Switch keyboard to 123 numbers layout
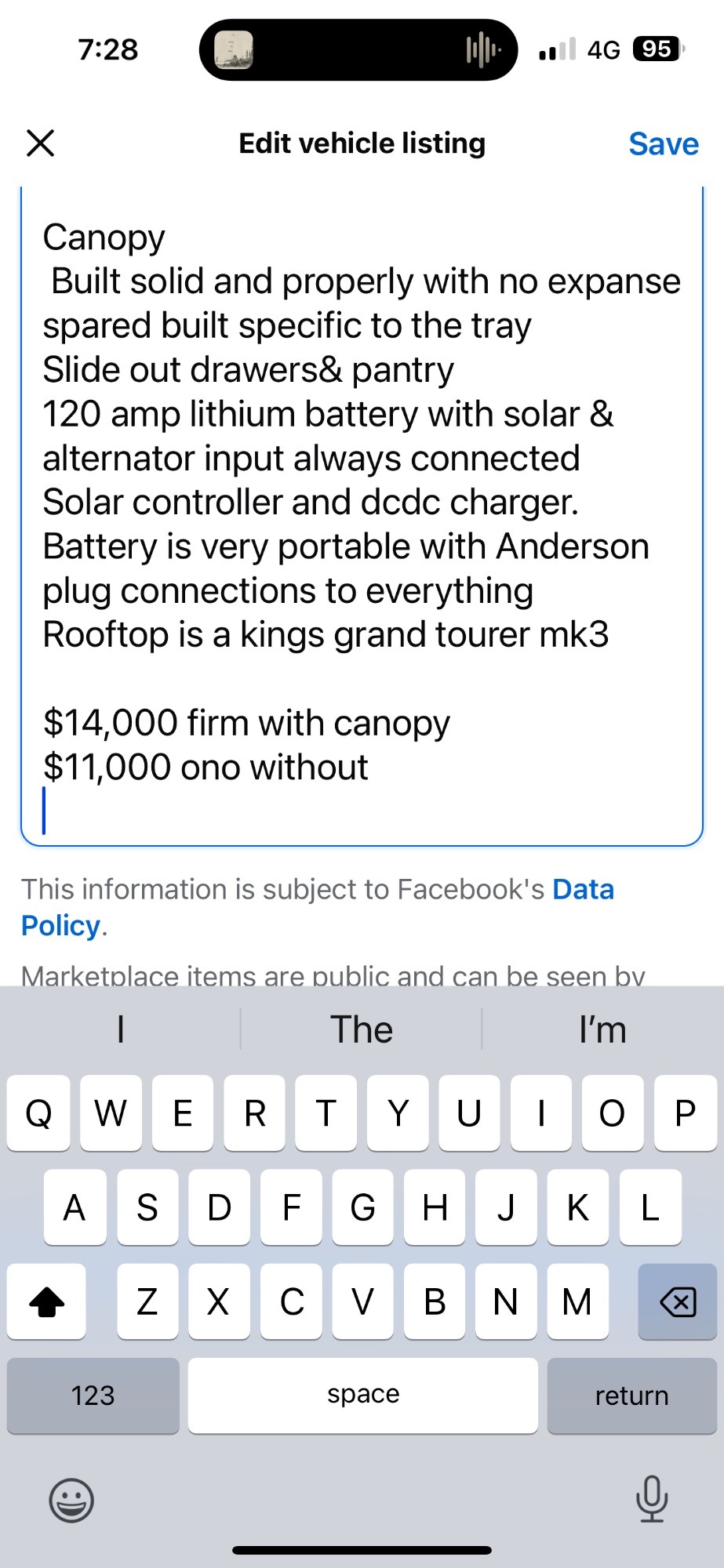This screenshot has height=1568, width=724. pyautogui.click(x=93, y=1396)
